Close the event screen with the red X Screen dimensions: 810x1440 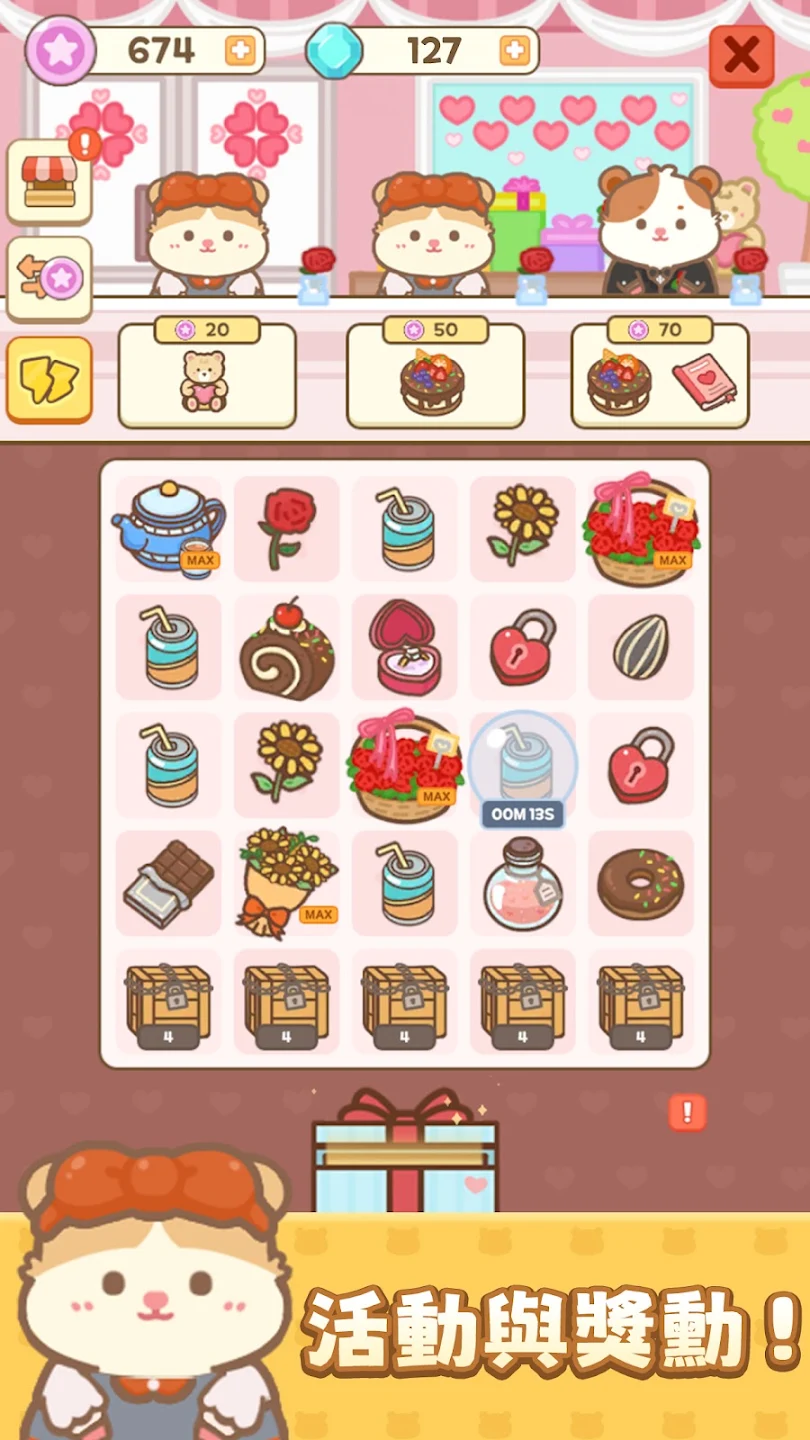coord(741,56)
